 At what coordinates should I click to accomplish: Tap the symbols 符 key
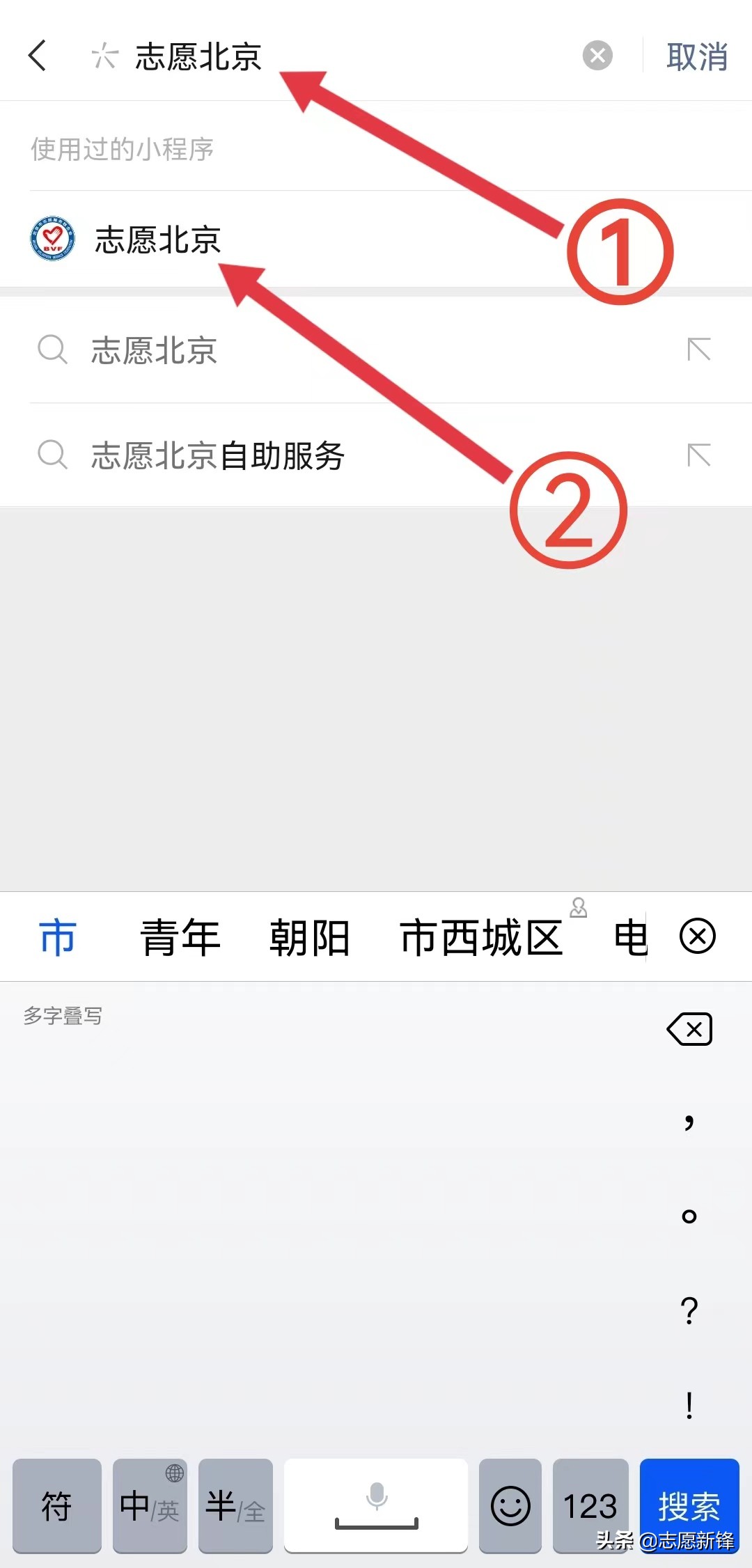point(56,1506)
